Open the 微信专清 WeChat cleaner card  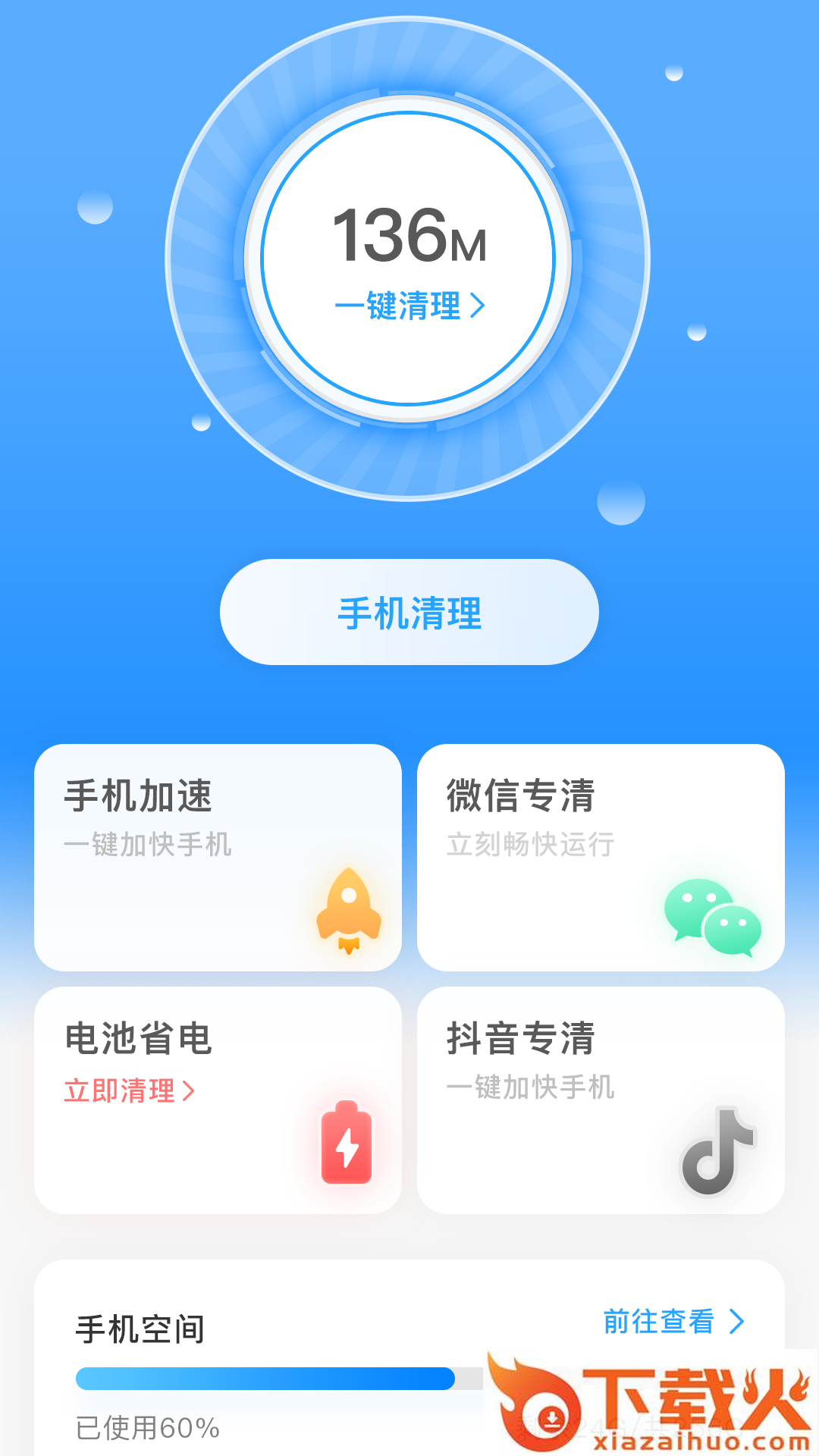point(601,857)
